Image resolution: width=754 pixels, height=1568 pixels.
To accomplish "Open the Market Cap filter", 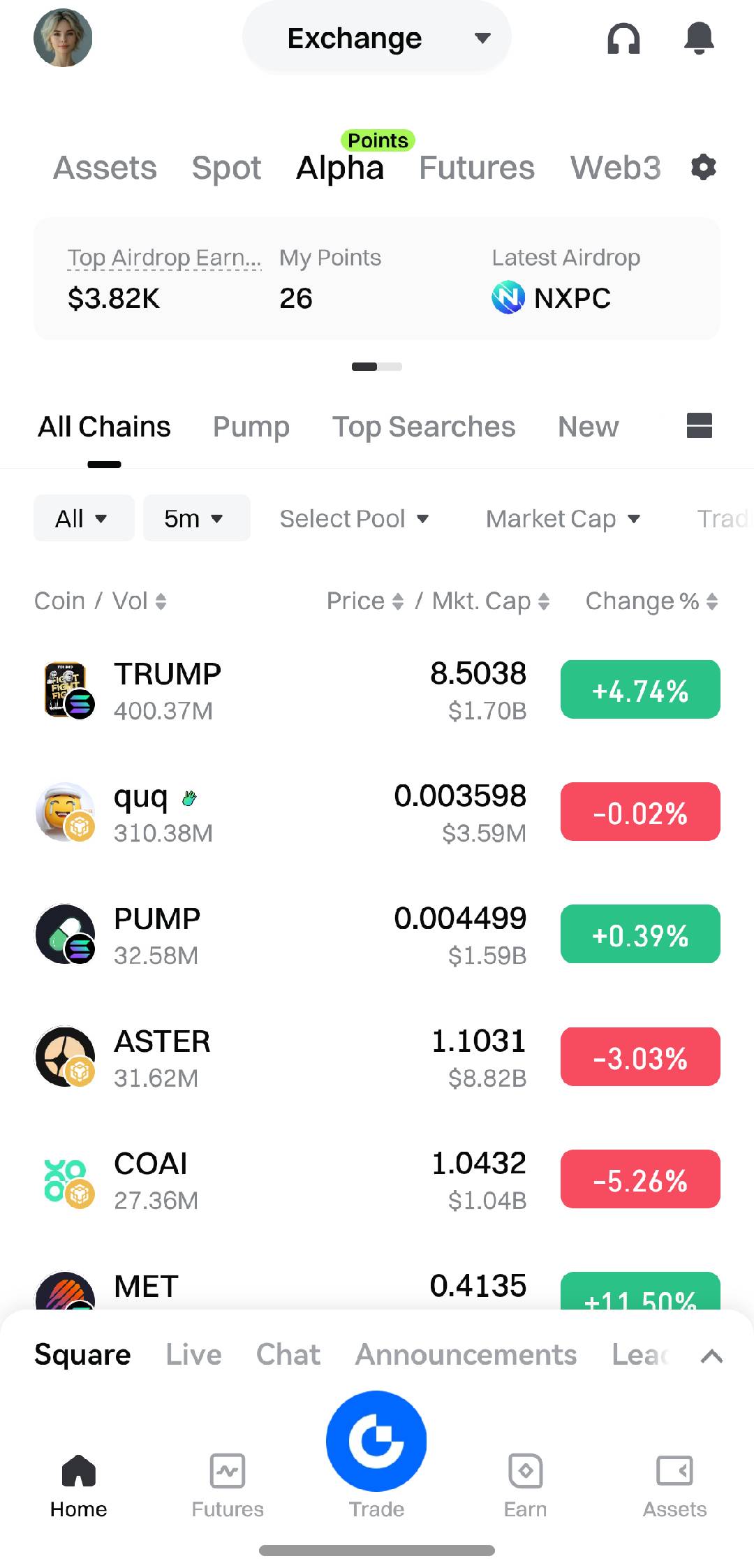I will coord(563,518).
